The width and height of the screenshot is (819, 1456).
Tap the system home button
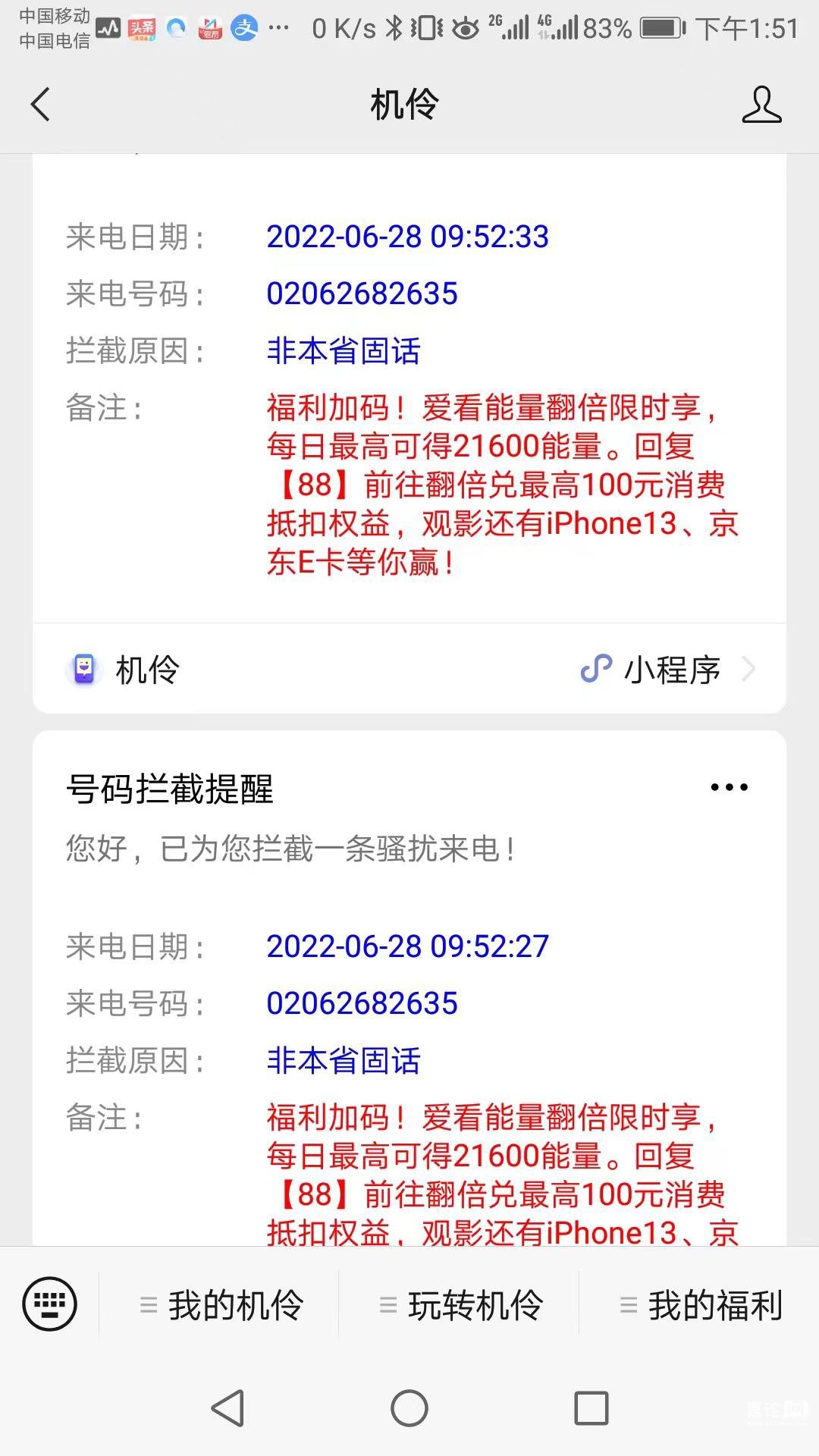click(409, 1409)
